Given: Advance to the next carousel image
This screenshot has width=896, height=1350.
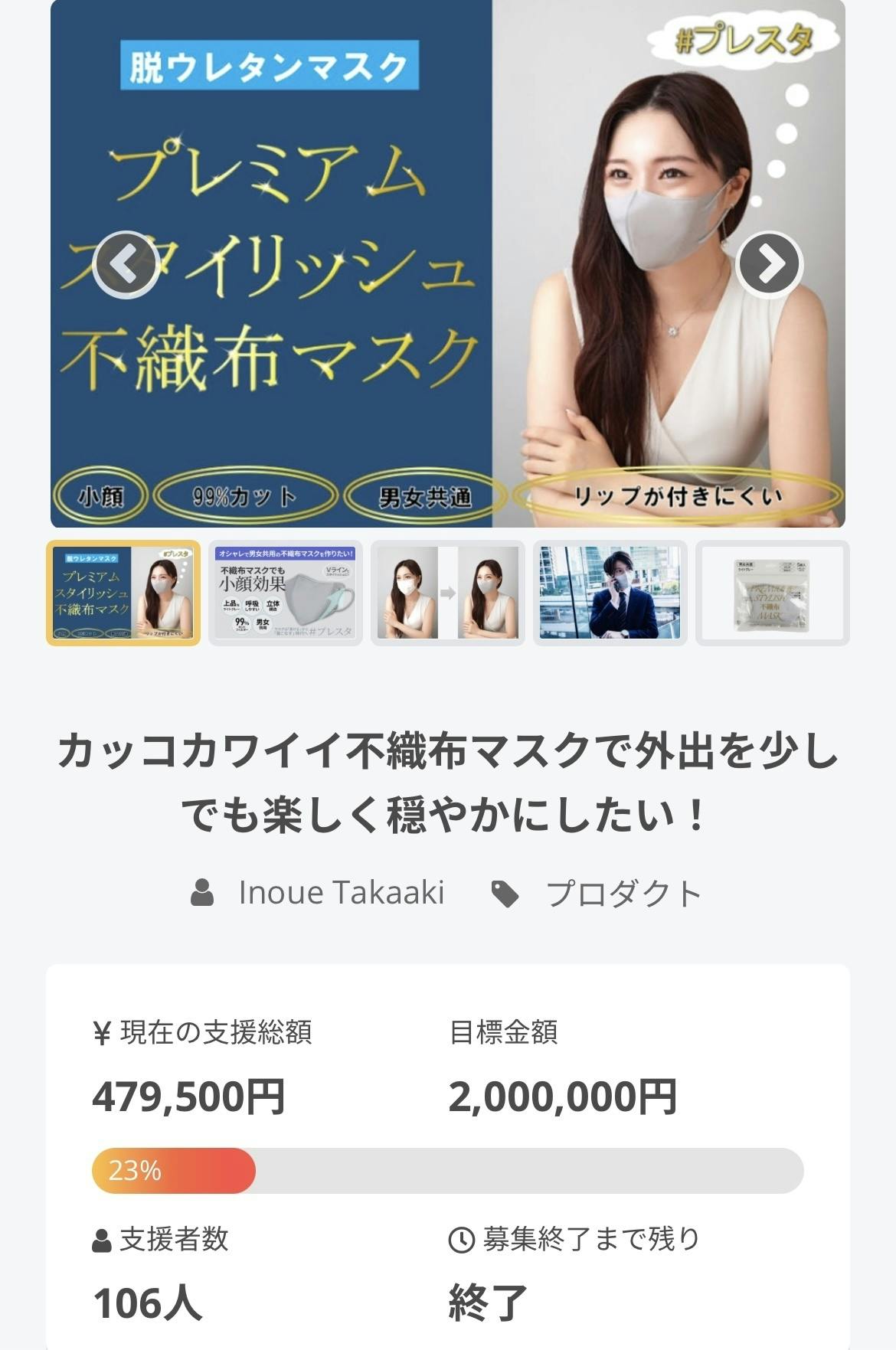Looking at the screenshot, I should 769,264.
